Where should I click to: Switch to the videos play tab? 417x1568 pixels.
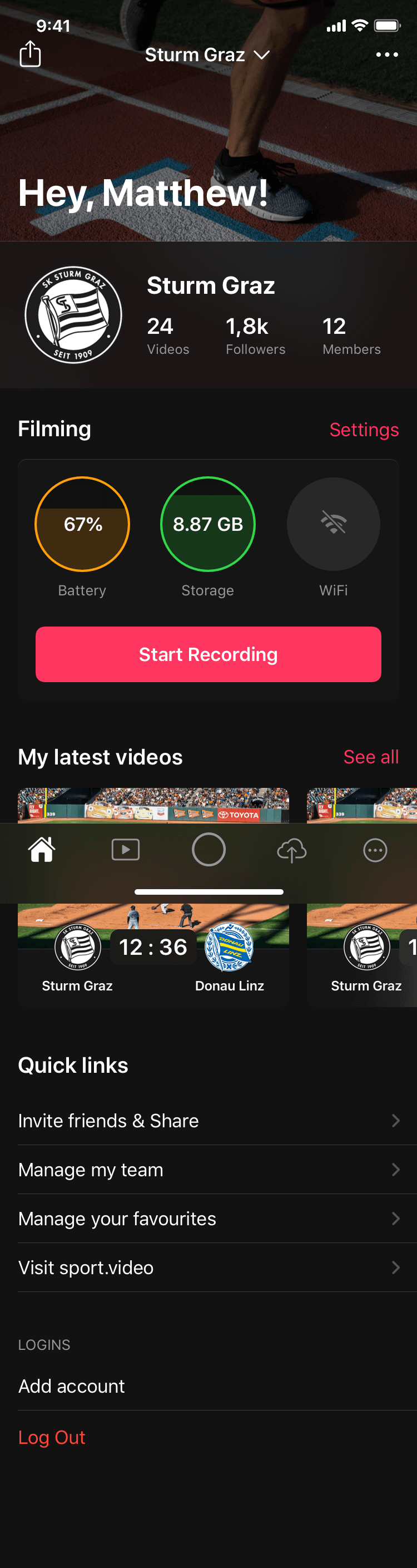(125, 850)
